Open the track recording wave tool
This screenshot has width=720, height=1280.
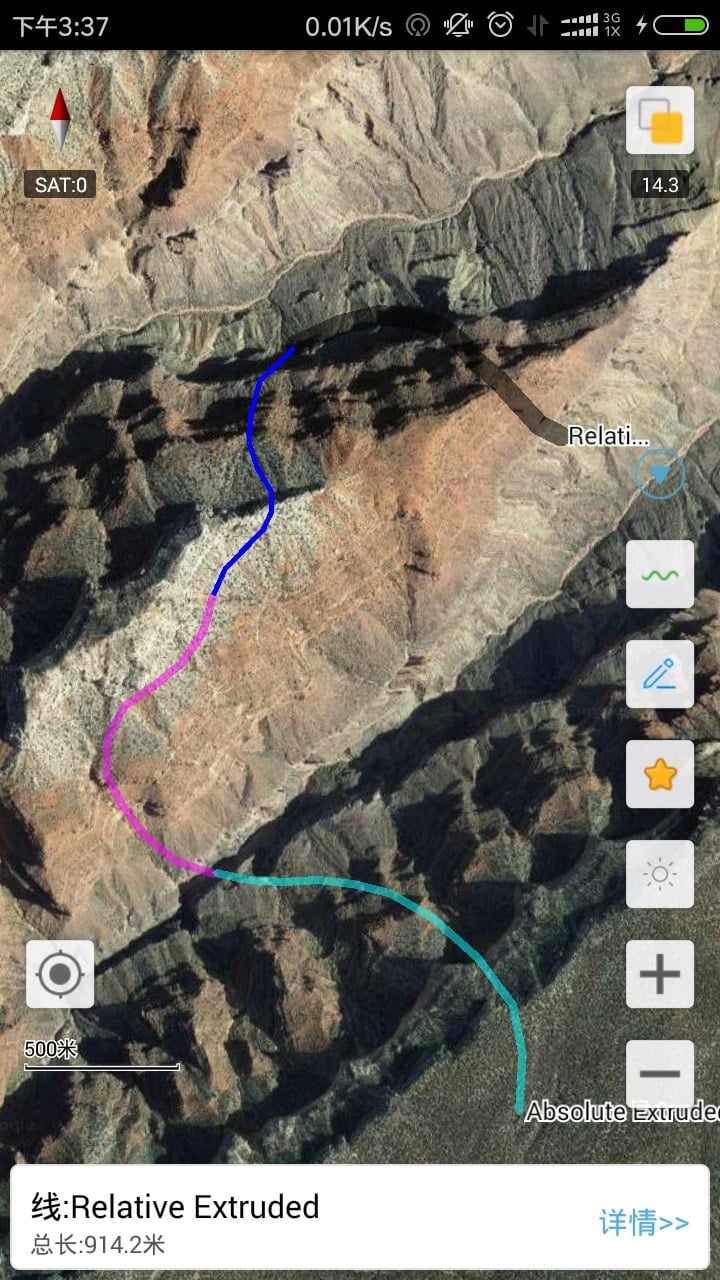click(x=660, y=575)
